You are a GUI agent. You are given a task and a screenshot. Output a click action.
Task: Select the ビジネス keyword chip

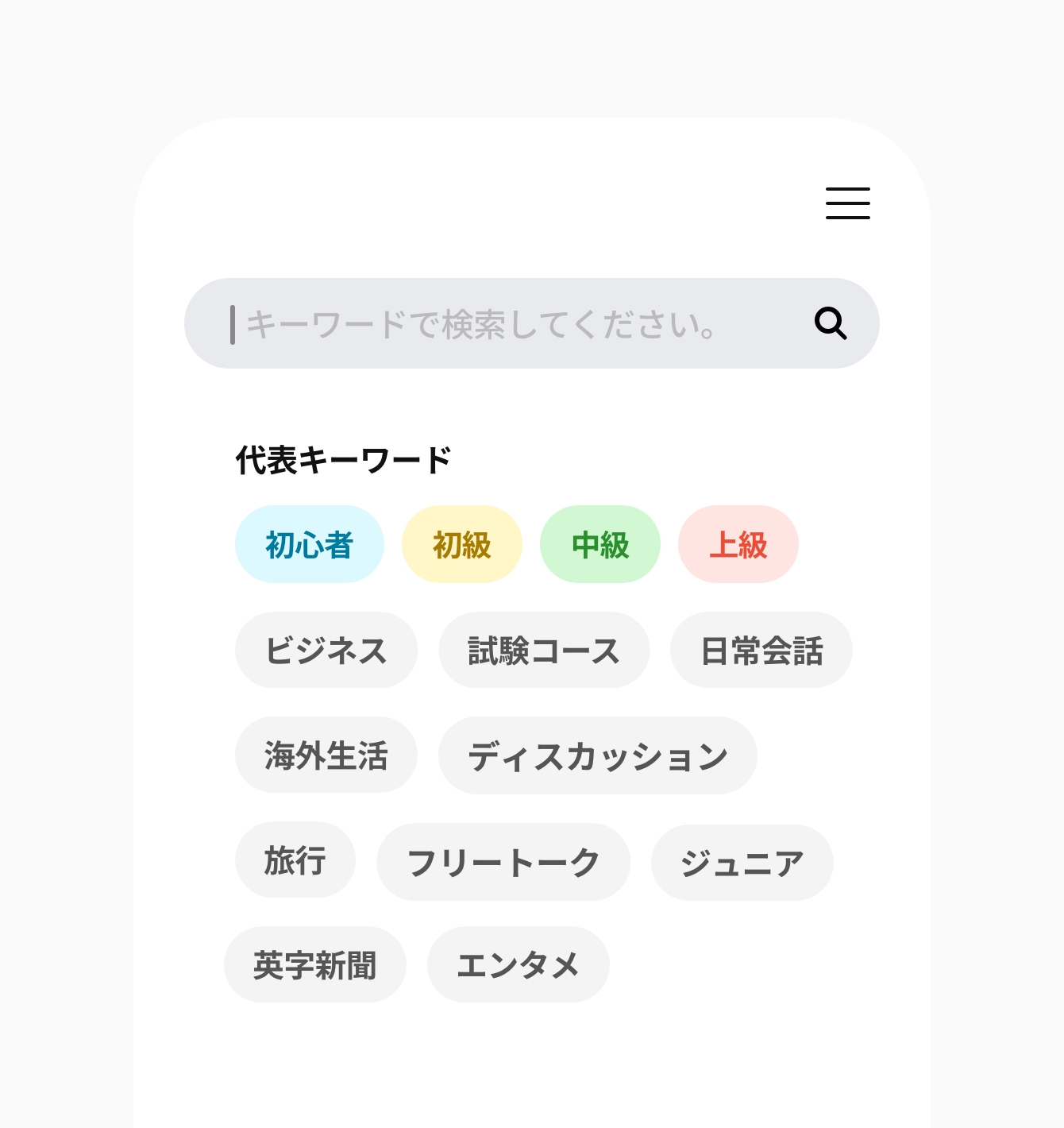[326, 651]
